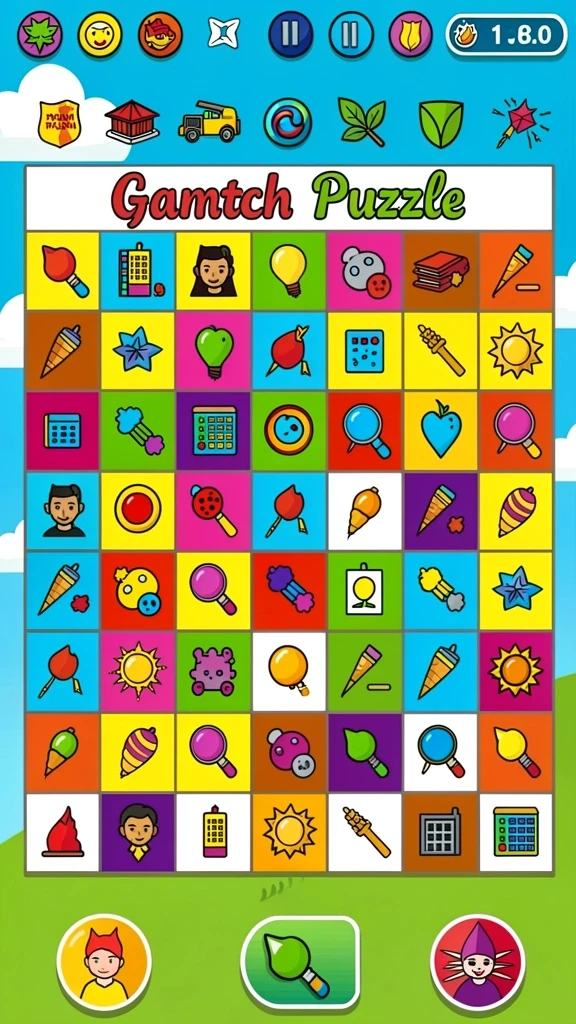Tap the woman face tile

click(x=213, y=270)
